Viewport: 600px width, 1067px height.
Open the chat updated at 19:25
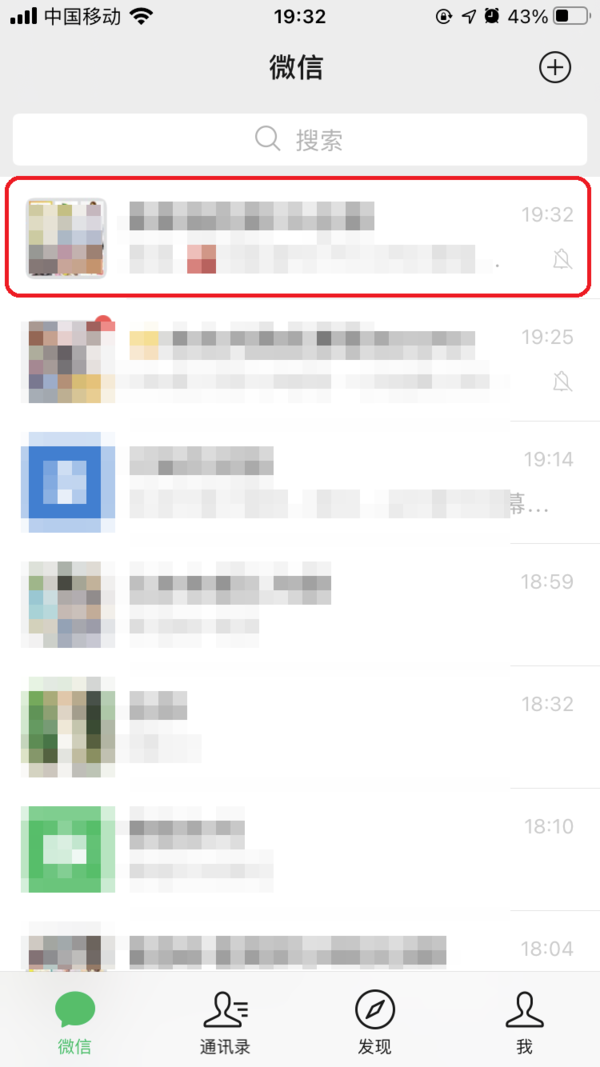[300, 361]
